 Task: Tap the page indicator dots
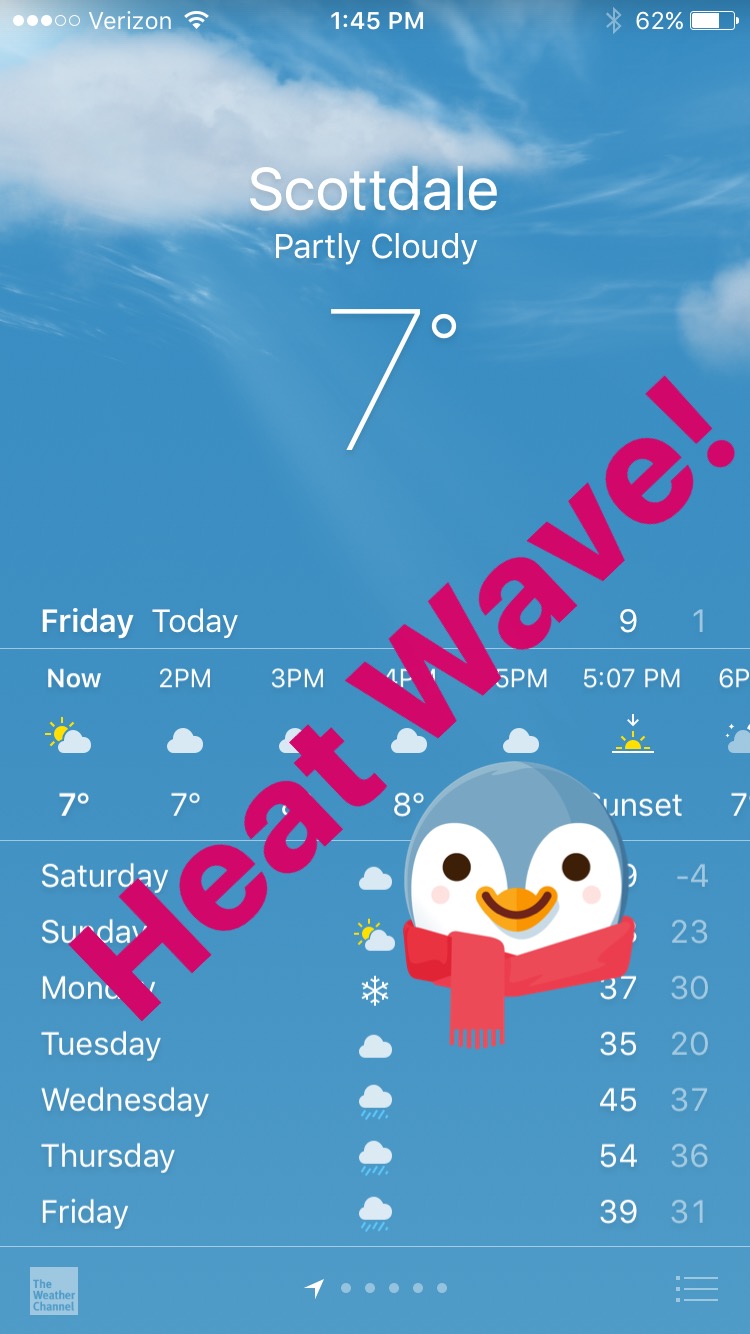coord(393,1288)
